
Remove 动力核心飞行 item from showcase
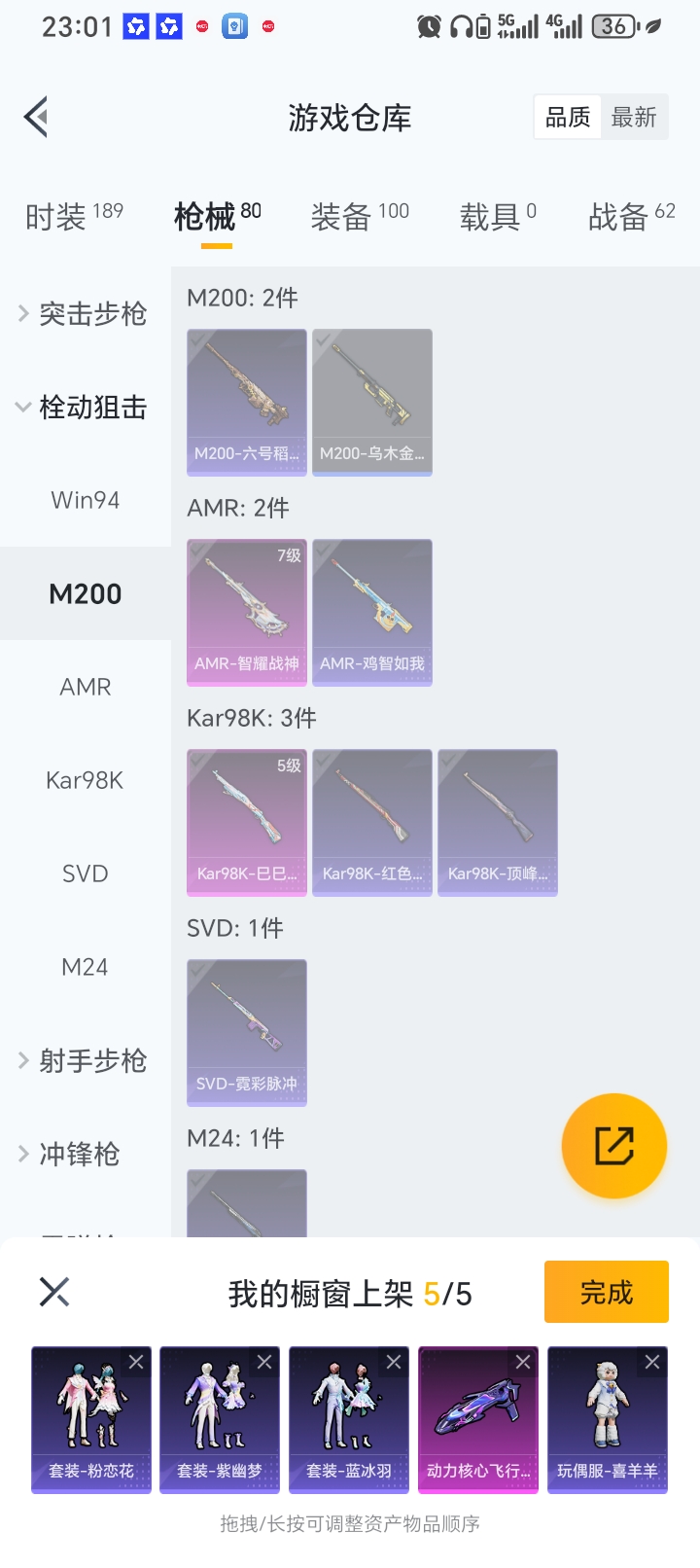pyautogui.click(x=523, y=1363)
